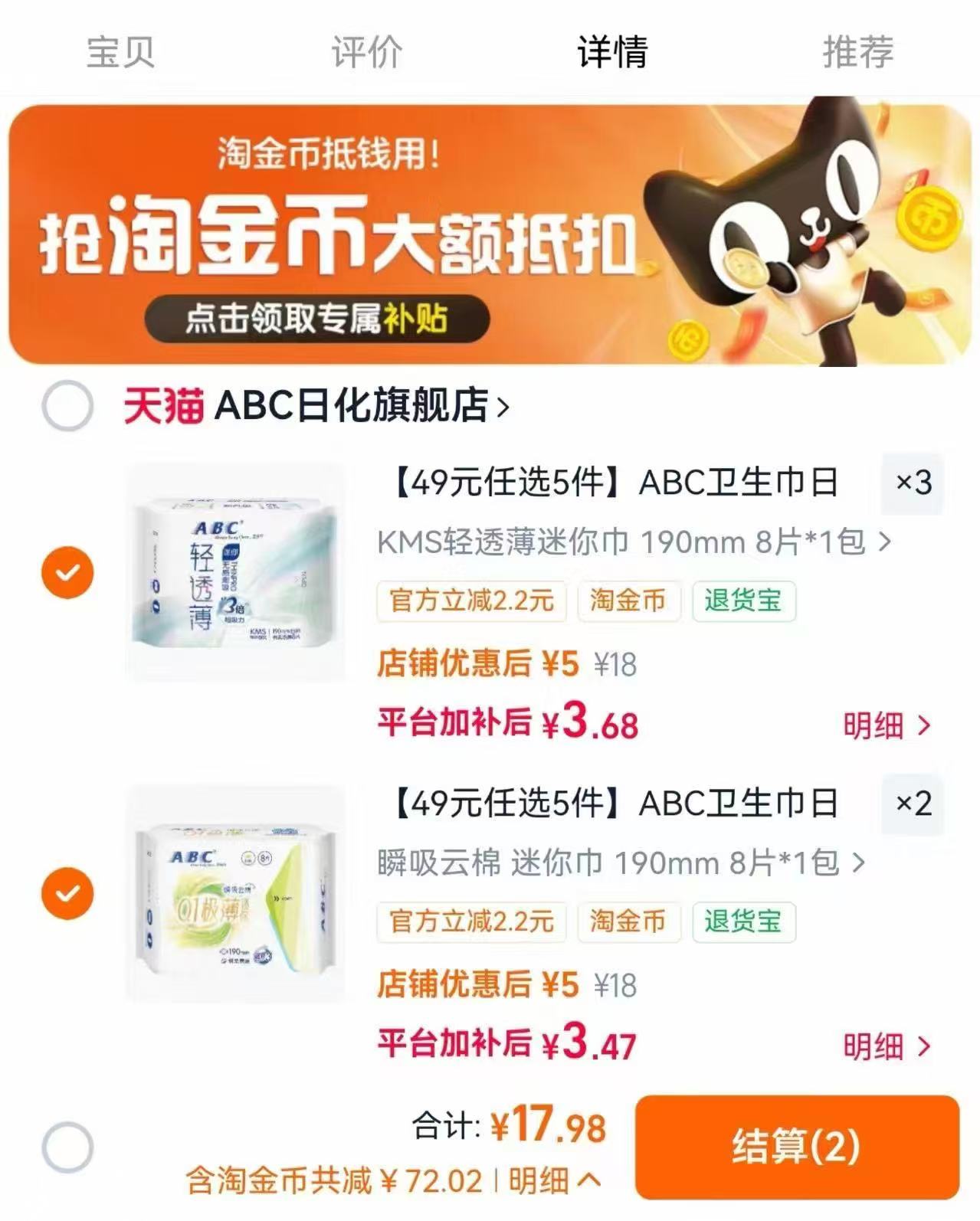
Task: Open the 退货宝 tag on the second product
Action: click(742, 924)
